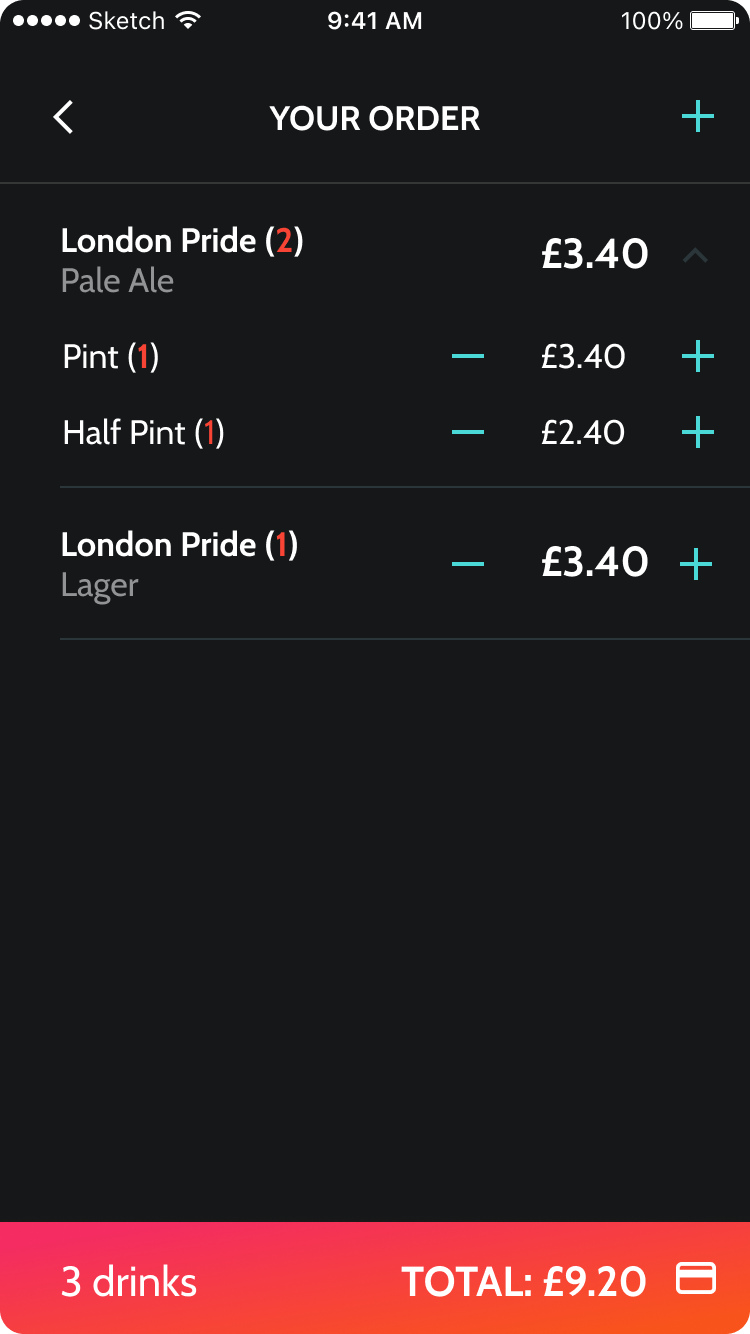This screenshot has height=1334, width=750.
Task: Tap the total bar to pay £9.20
Action: 375,1278
